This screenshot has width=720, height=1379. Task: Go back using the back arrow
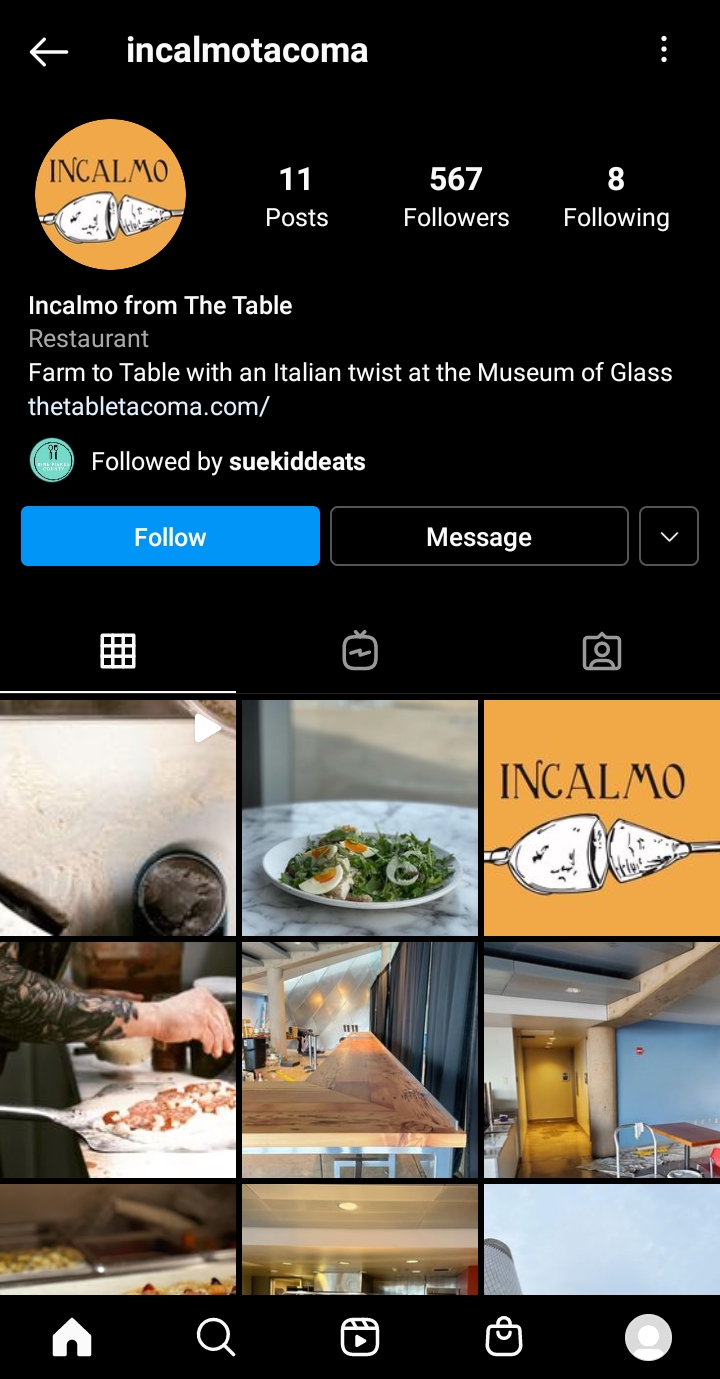coord(47,51)
